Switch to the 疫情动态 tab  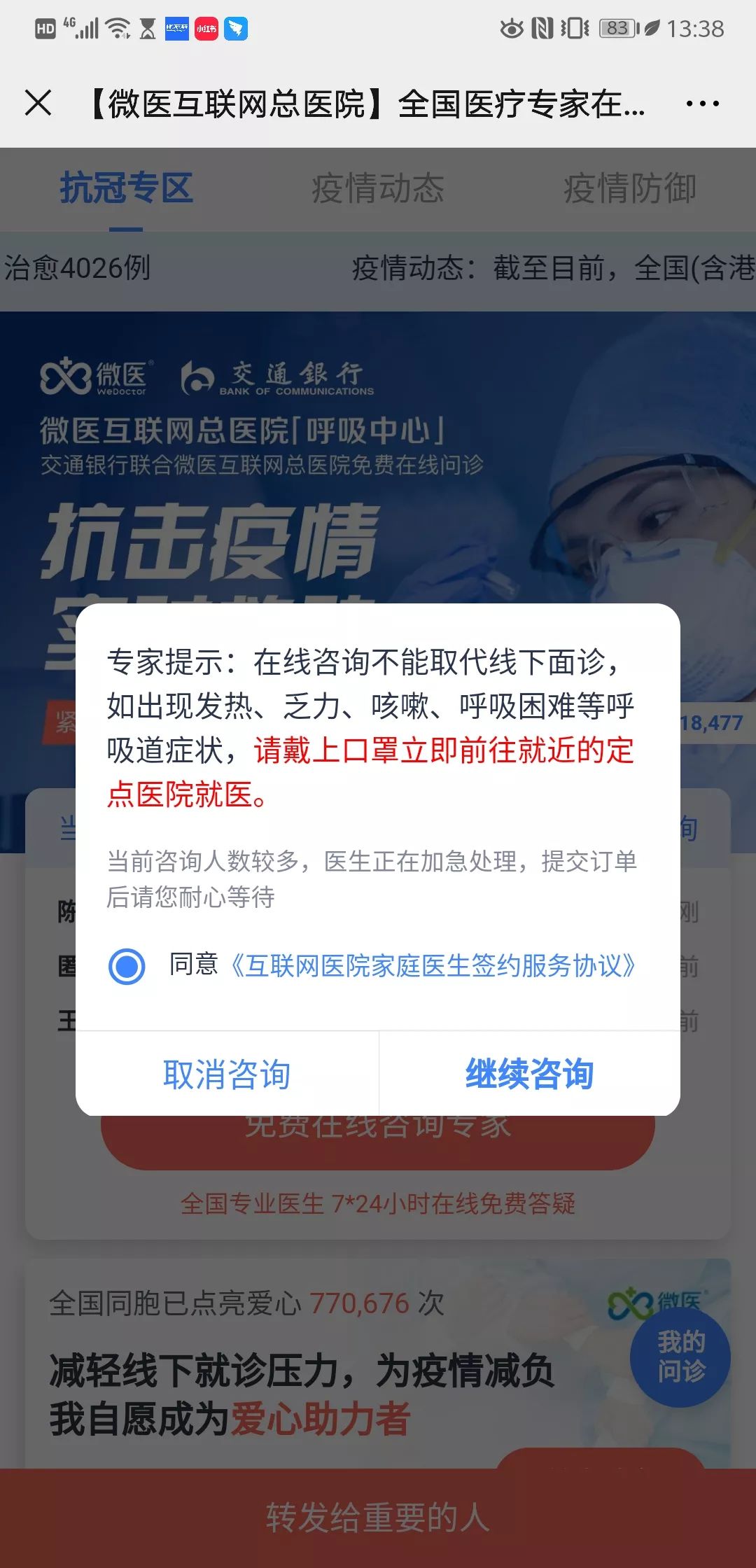pos(378,189)
